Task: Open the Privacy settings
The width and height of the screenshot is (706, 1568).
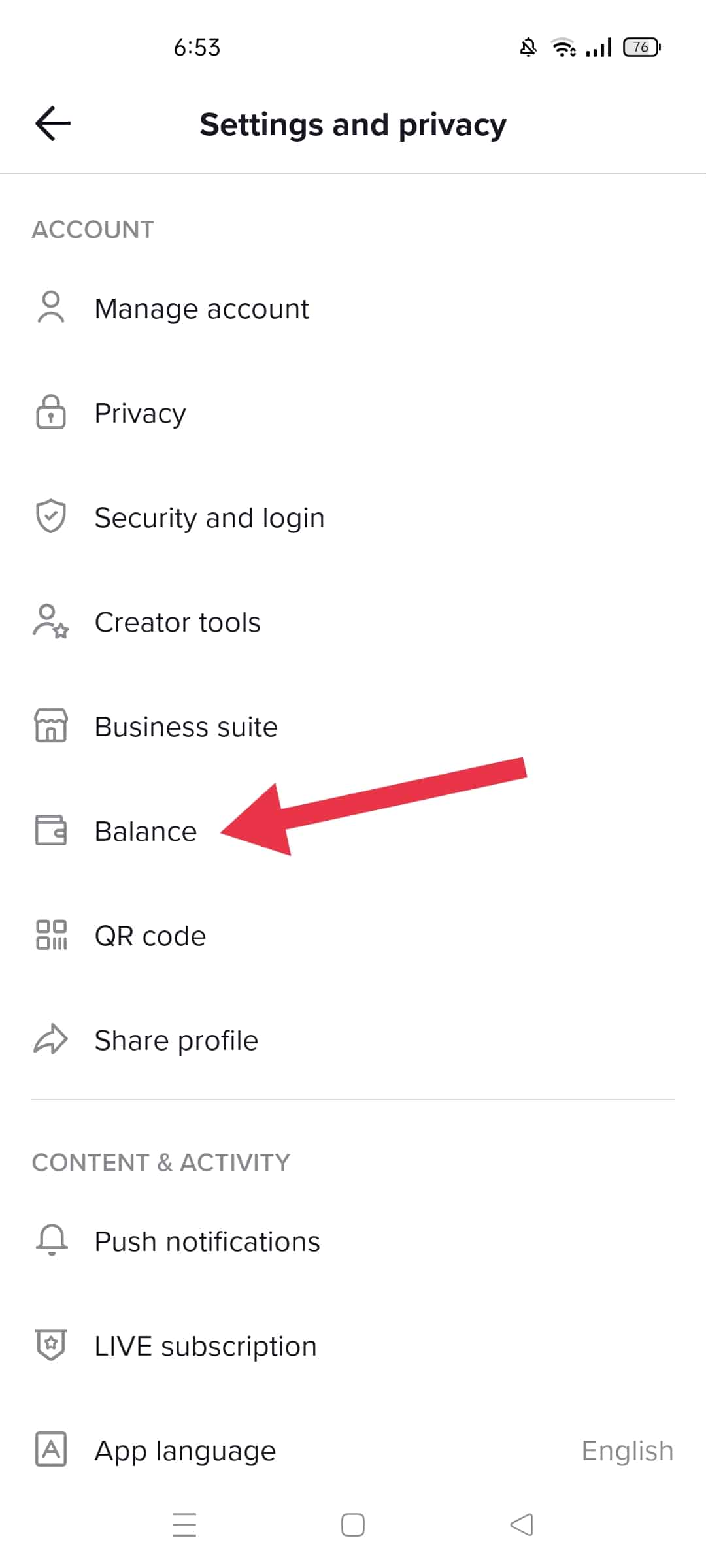Action: click(x=353, y=413)
